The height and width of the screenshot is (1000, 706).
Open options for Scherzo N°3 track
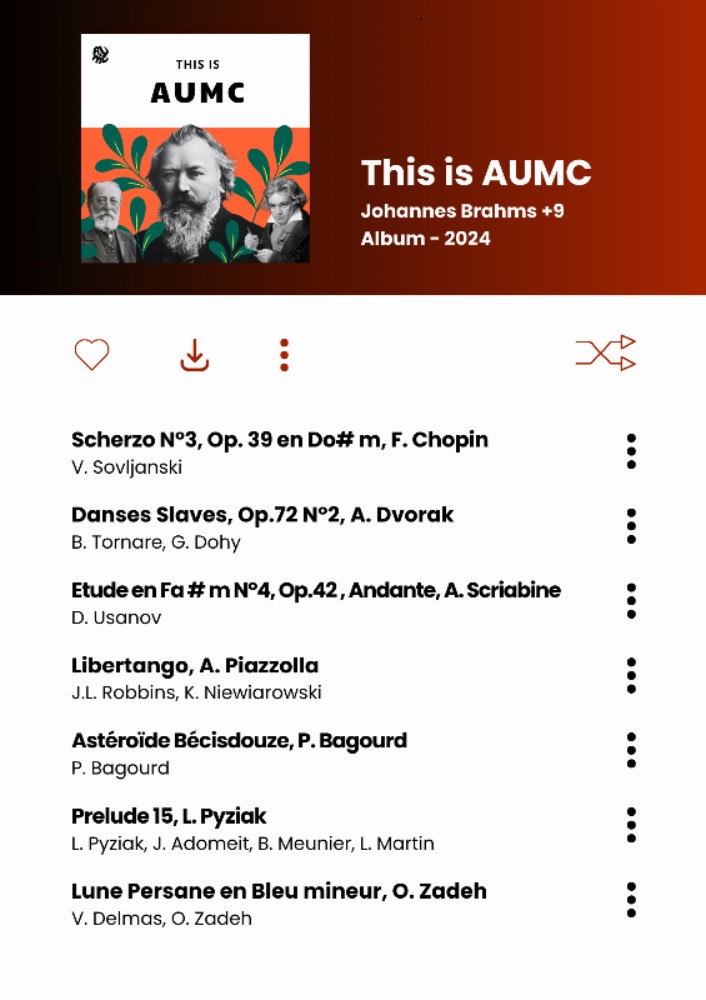[x=631, y=451]
